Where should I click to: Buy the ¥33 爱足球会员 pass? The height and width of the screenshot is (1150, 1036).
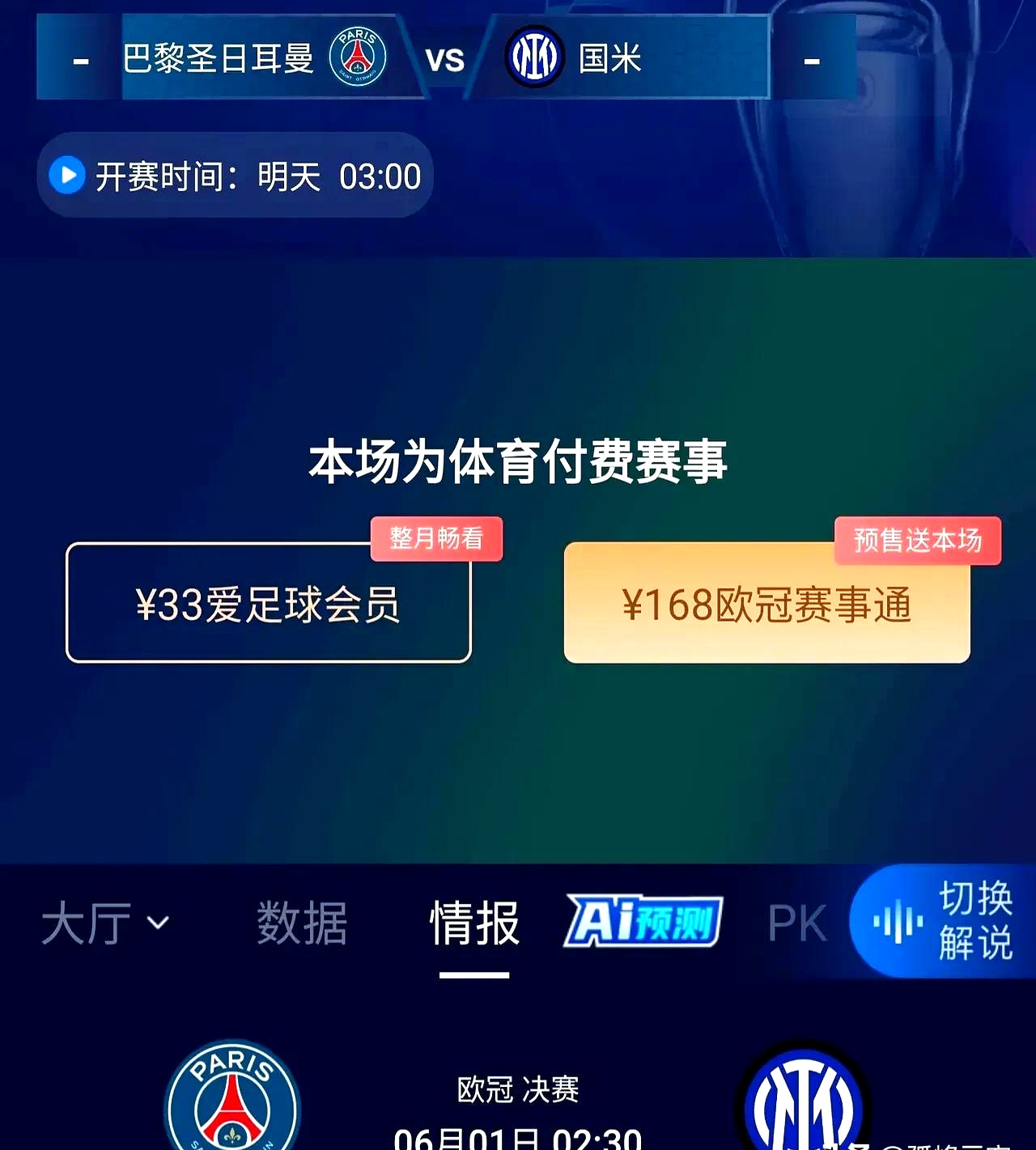pos(268,604)
